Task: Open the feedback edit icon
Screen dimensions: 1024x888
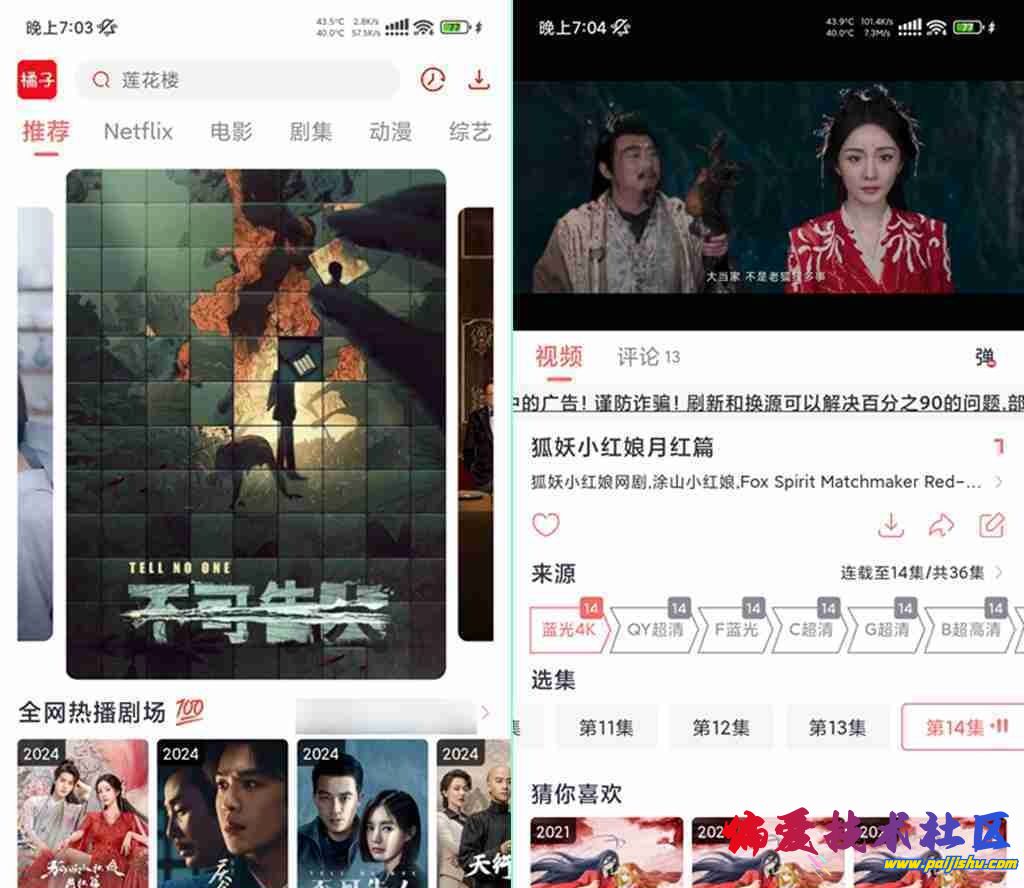Action: [x=991, y=524]
